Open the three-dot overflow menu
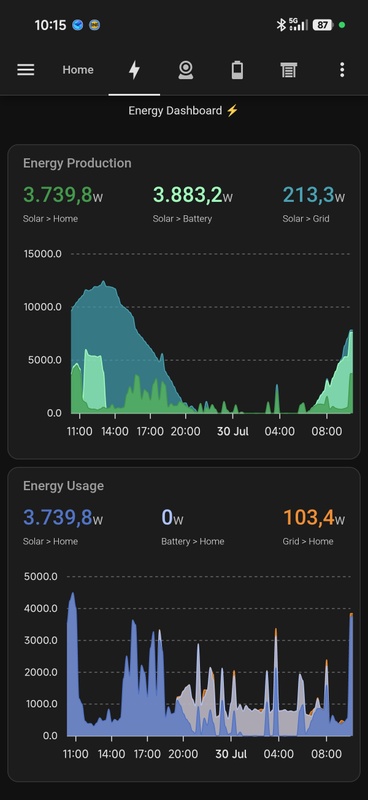This screenshot has width=368, height=800. tap(342, 70)
